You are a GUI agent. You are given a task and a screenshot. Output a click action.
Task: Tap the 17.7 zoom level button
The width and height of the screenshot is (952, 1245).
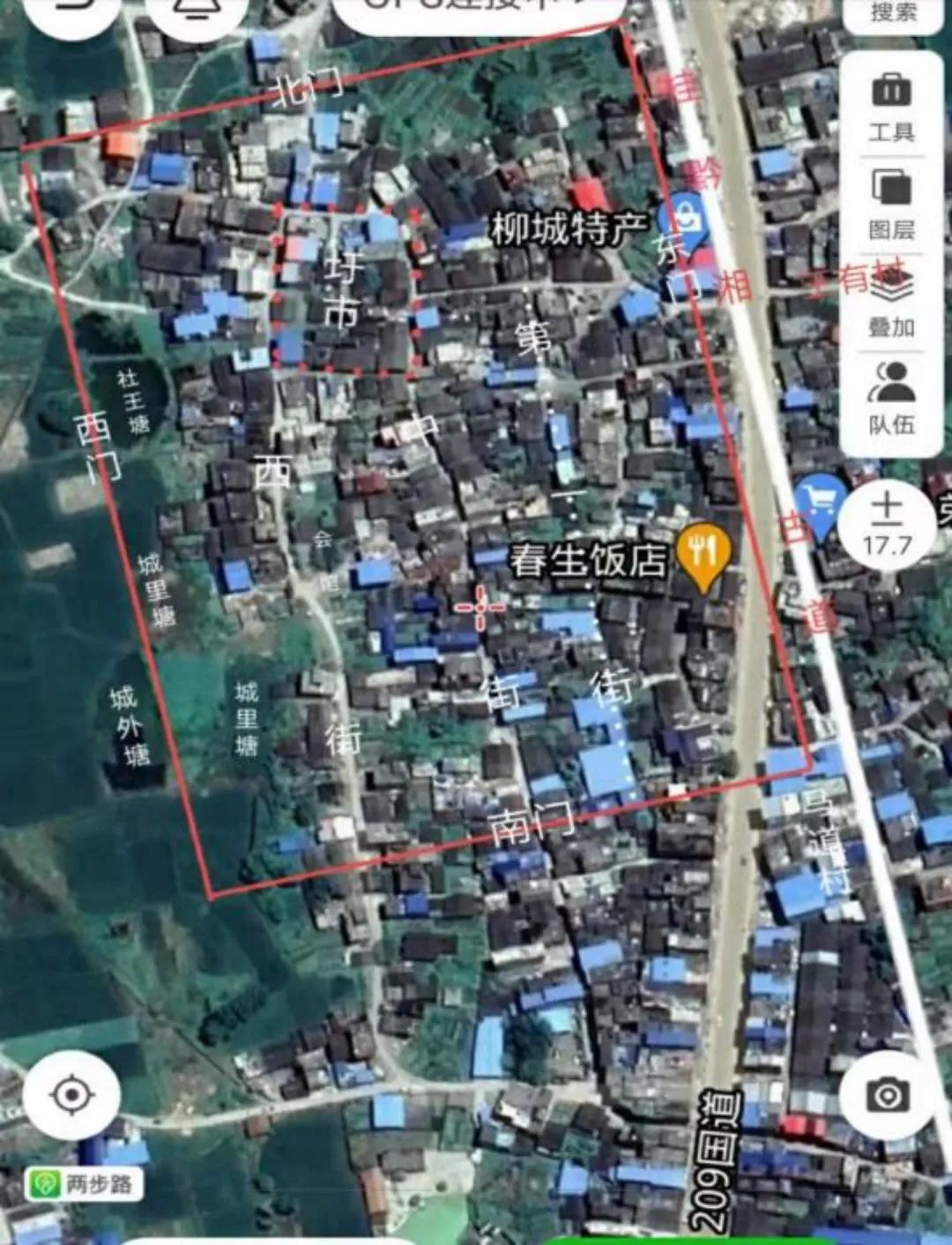pyautogui.click(x=886, y=524)
